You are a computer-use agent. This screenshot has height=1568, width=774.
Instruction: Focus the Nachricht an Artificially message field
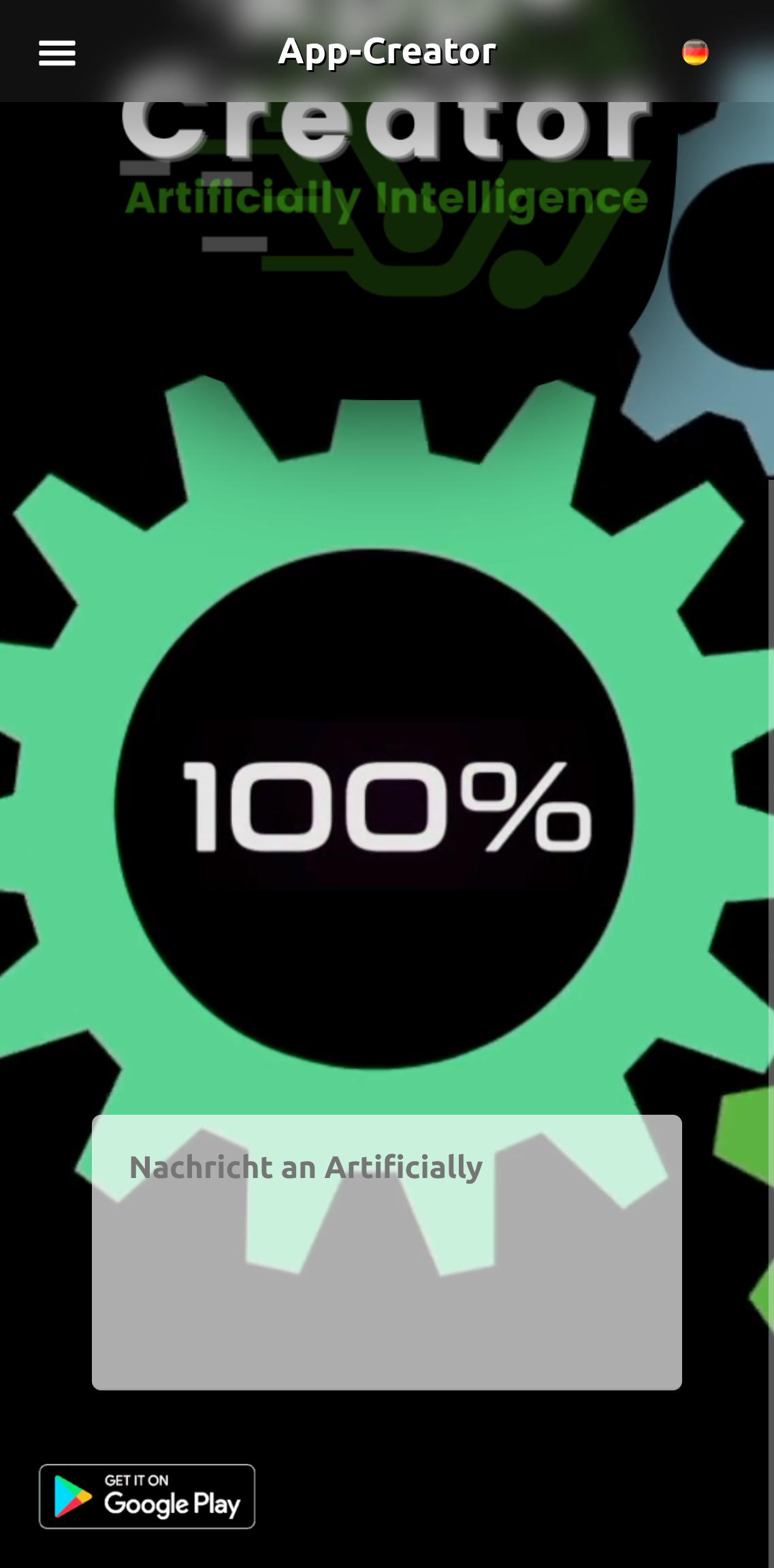(387, 1252)
